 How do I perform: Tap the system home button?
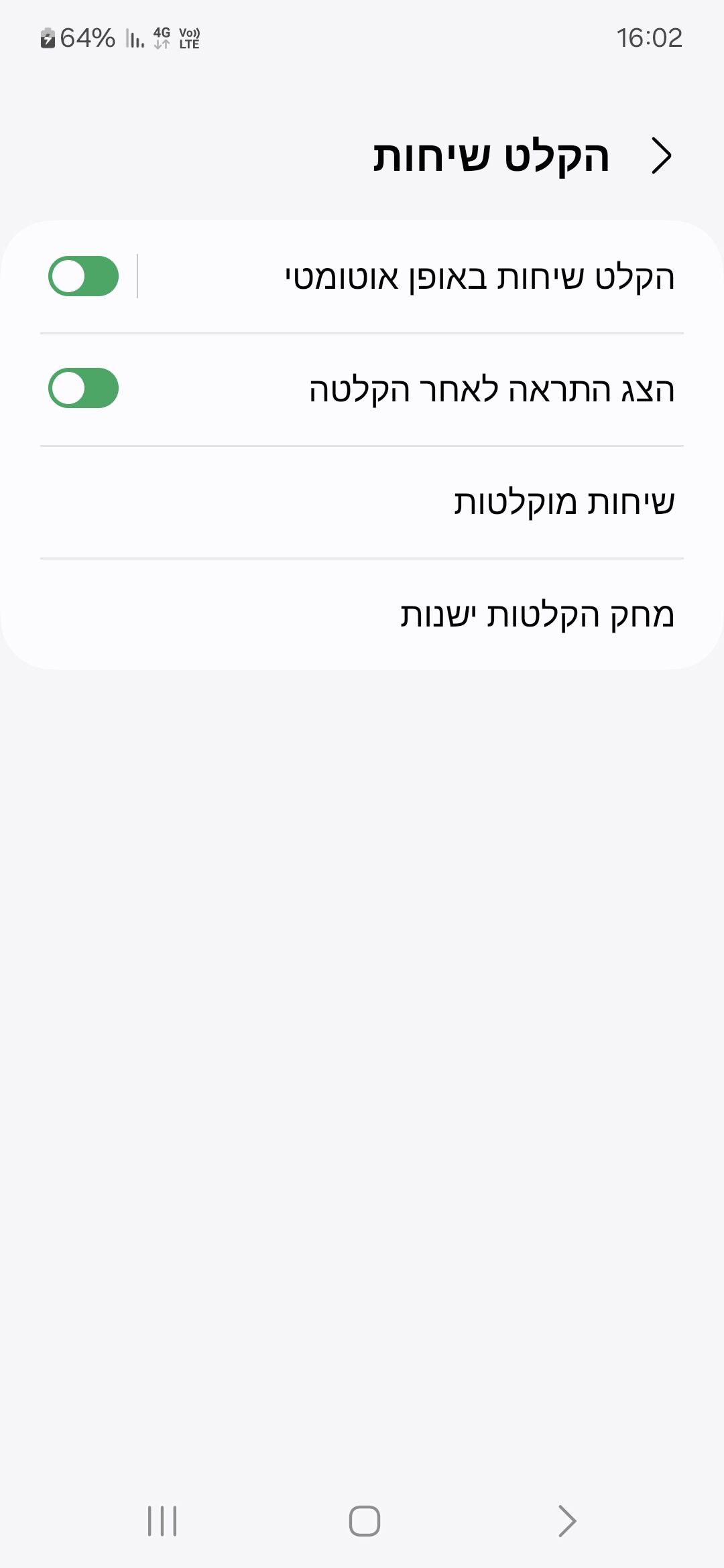364,1520
